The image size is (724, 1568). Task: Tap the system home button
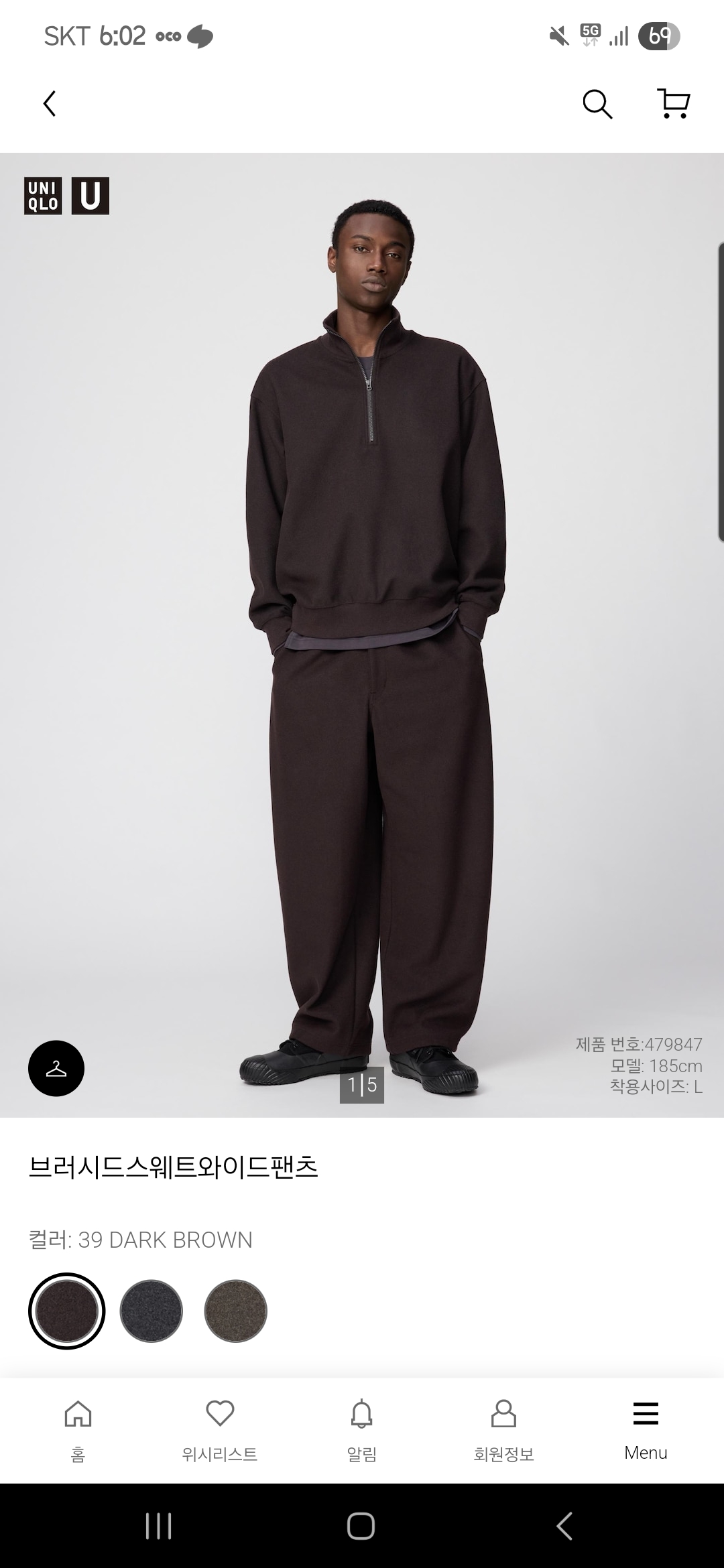pos(361,1526)
